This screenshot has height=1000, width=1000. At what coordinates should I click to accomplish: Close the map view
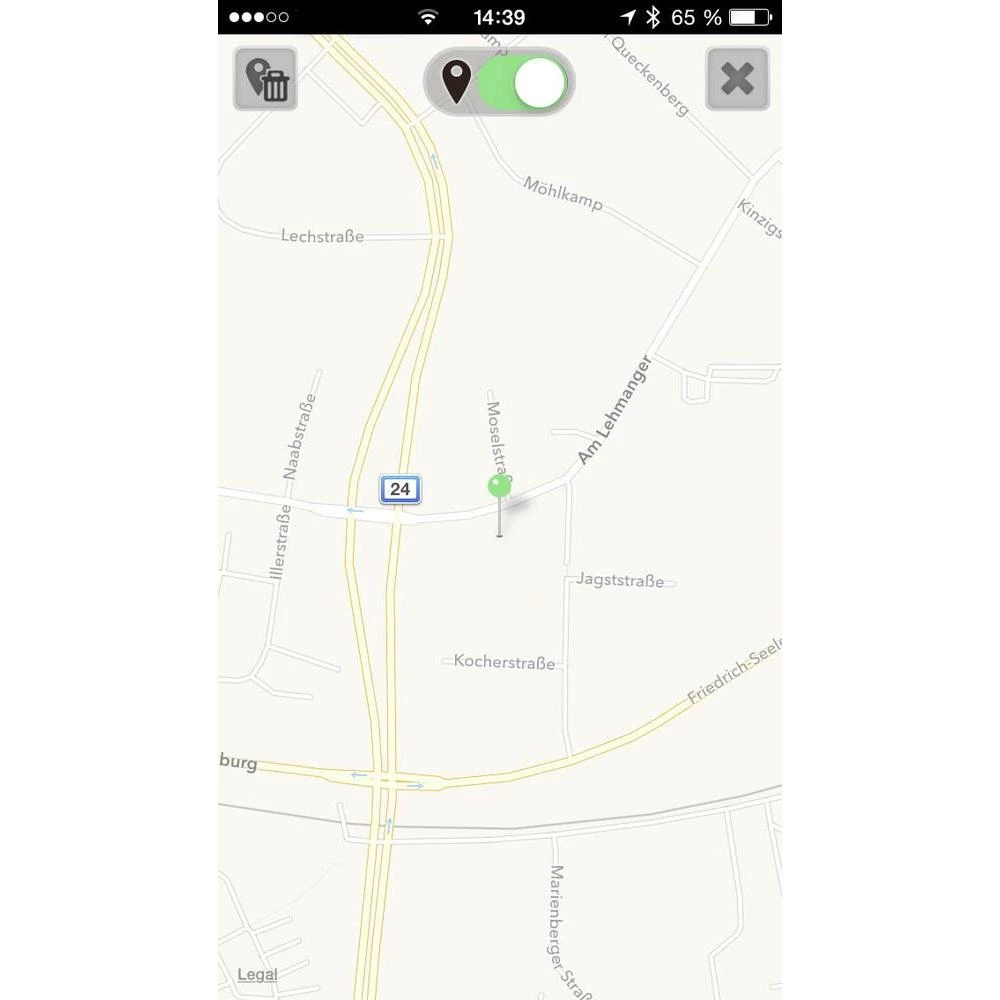[737, 79]
